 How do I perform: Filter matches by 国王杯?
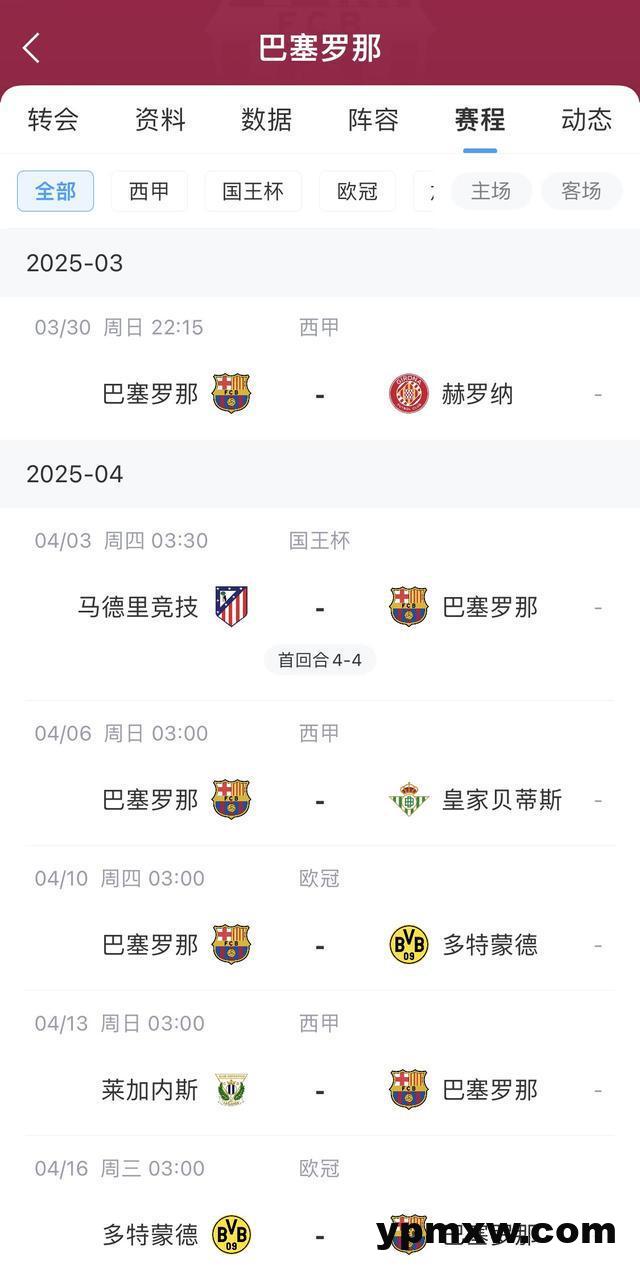tap(253, 191)
